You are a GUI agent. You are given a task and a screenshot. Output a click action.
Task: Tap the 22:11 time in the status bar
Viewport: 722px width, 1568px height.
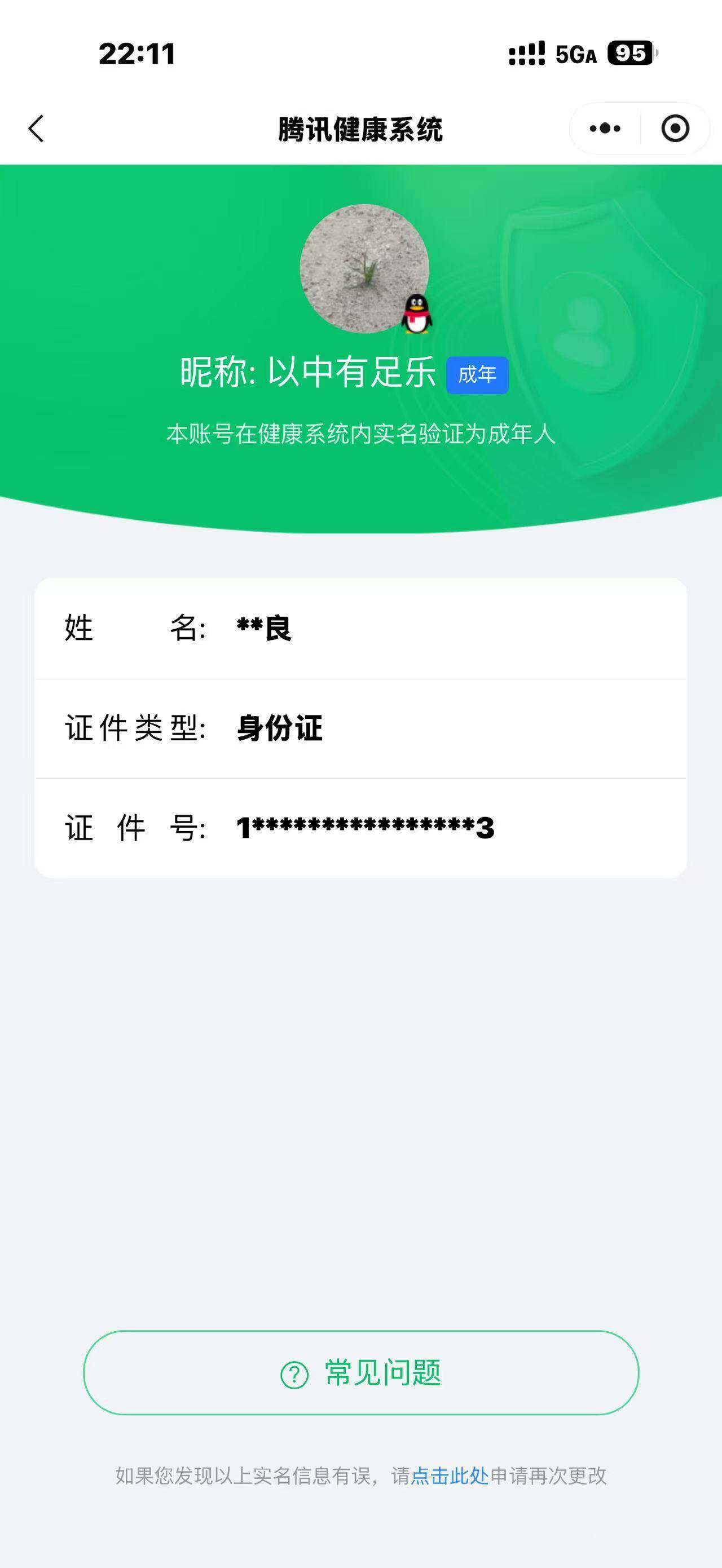137,54
